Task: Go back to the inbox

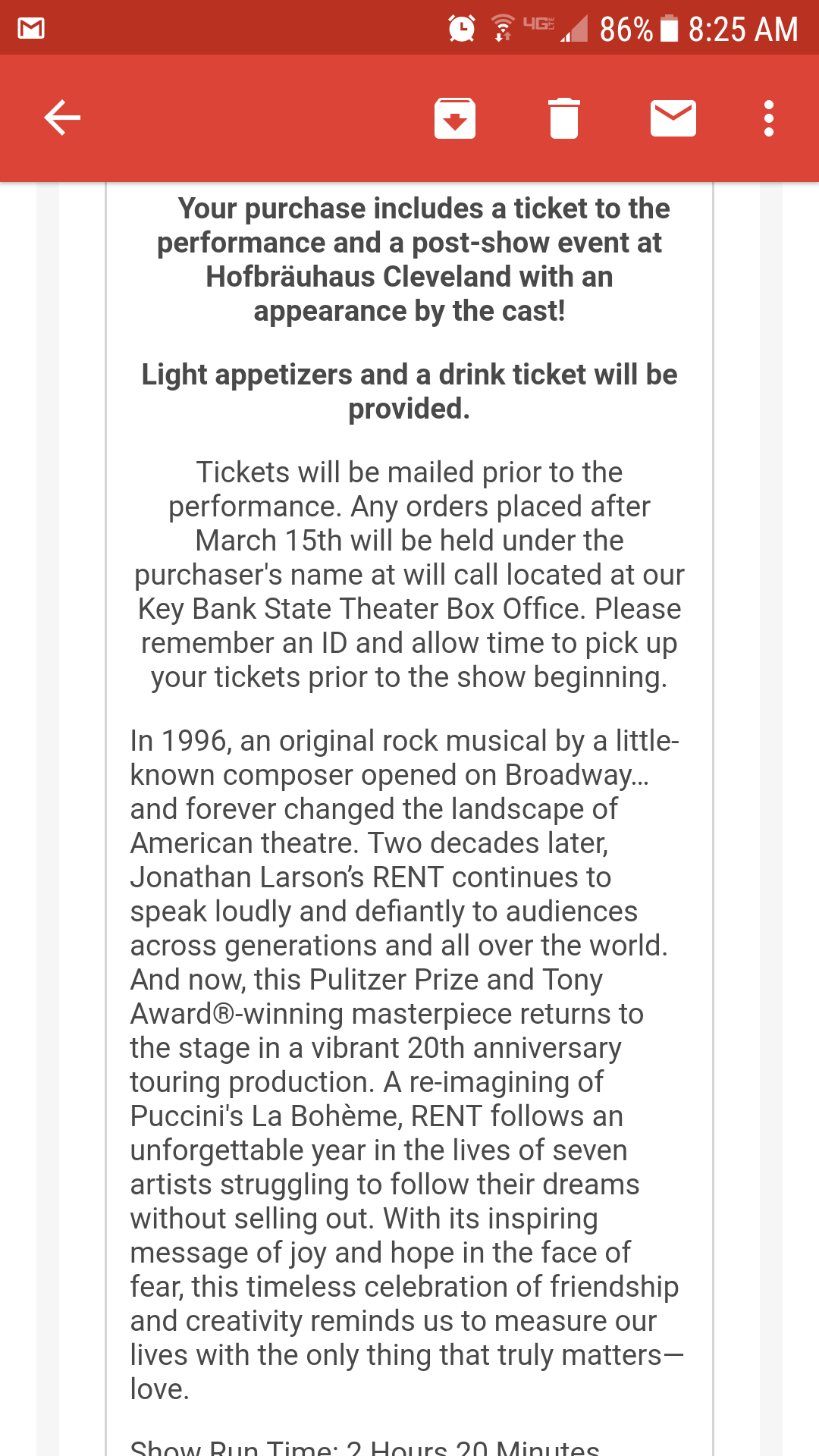Action: click(62, 118)
